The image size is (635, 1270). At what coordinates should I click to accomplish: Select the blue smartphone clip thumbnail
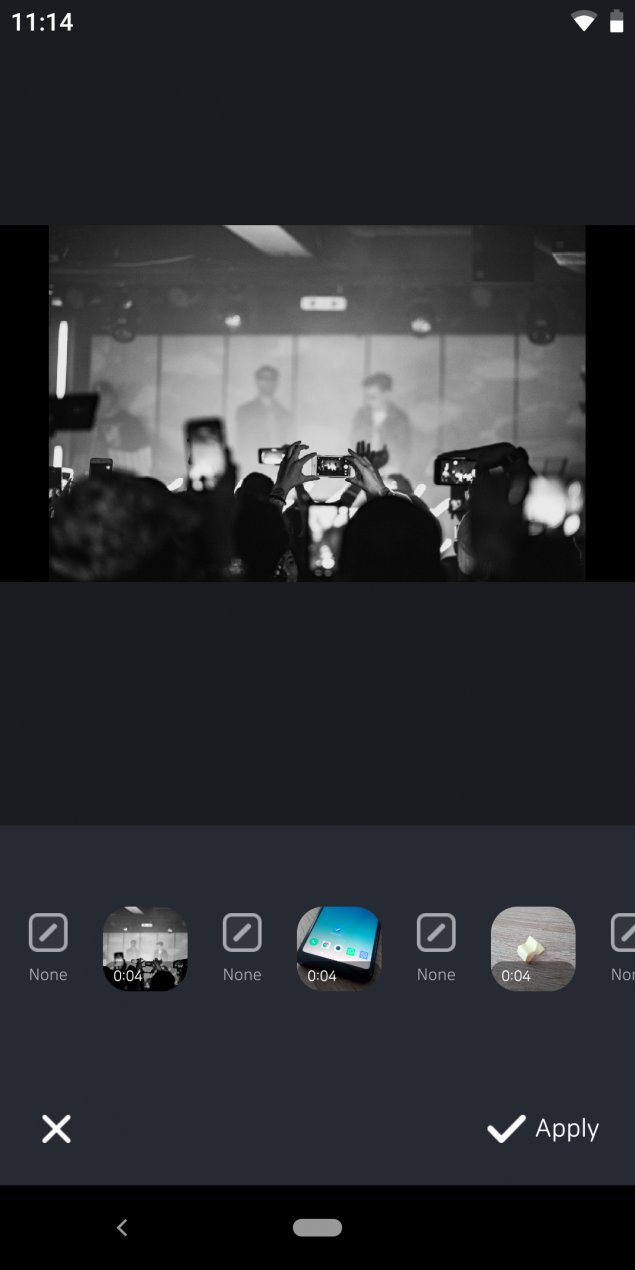(x=339, y=949)
